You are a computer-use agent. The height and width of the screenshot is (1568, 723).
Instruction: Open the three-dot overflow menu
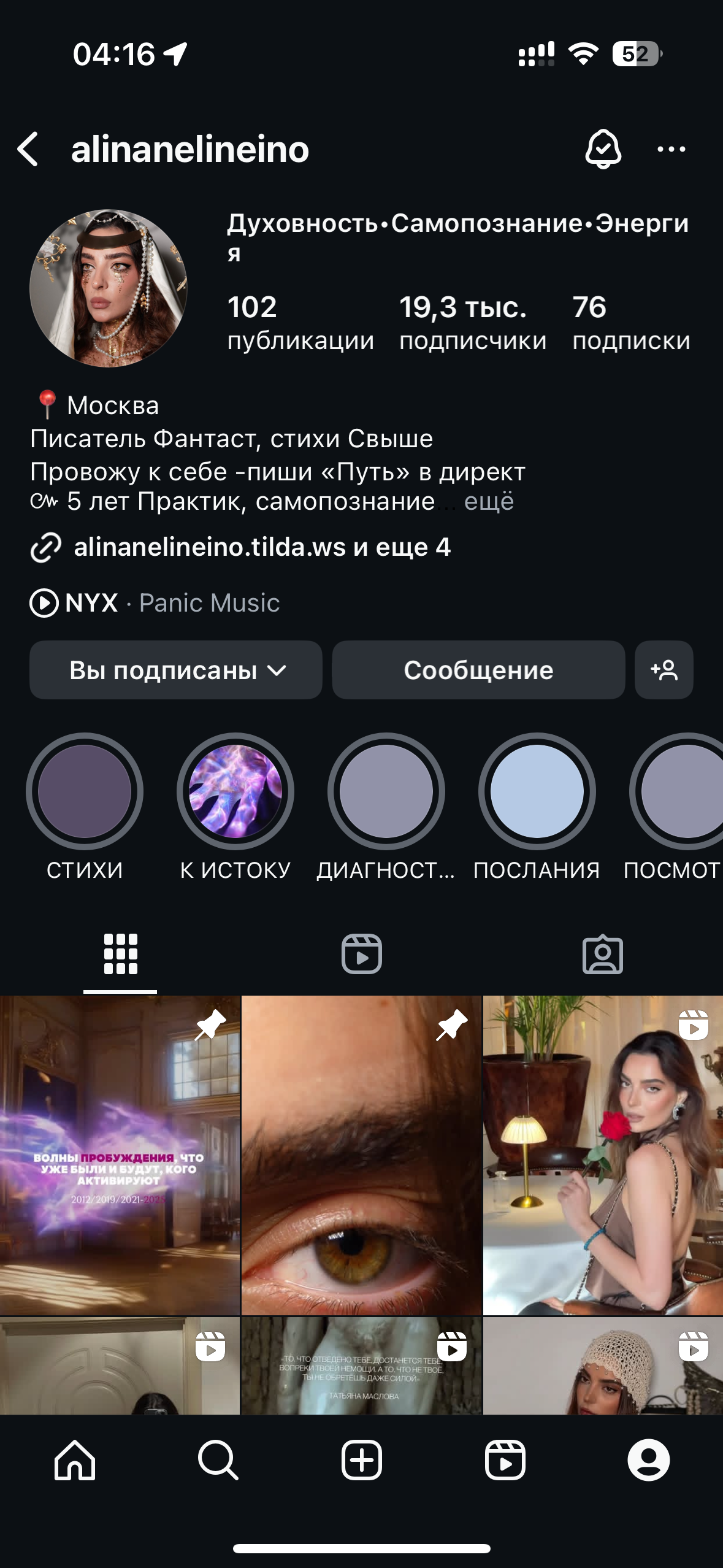[x=671, y=149]
